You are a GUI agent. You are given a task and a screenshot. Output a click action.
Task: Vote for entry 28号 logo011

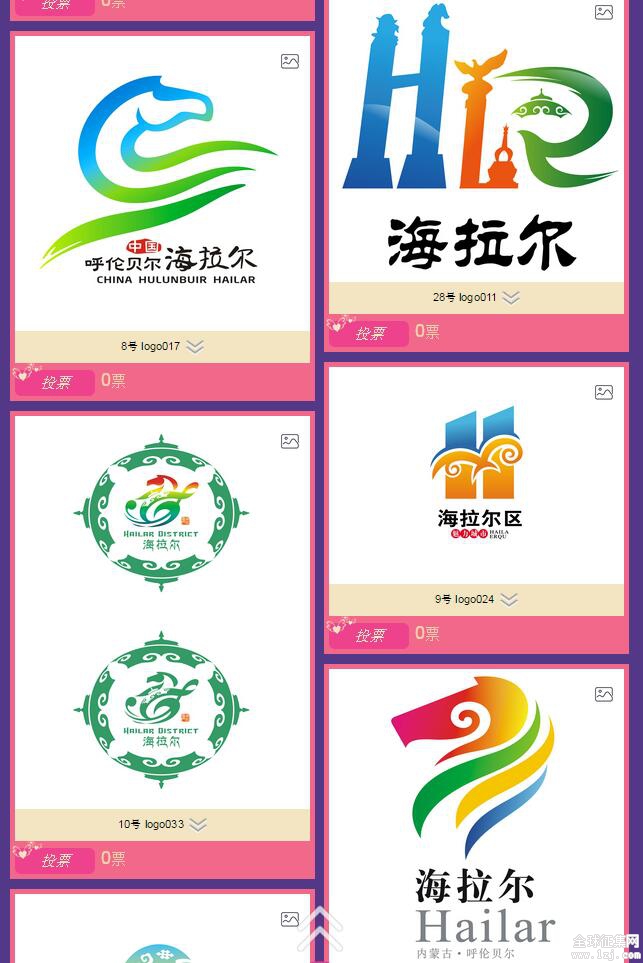(x=369, y=333)
